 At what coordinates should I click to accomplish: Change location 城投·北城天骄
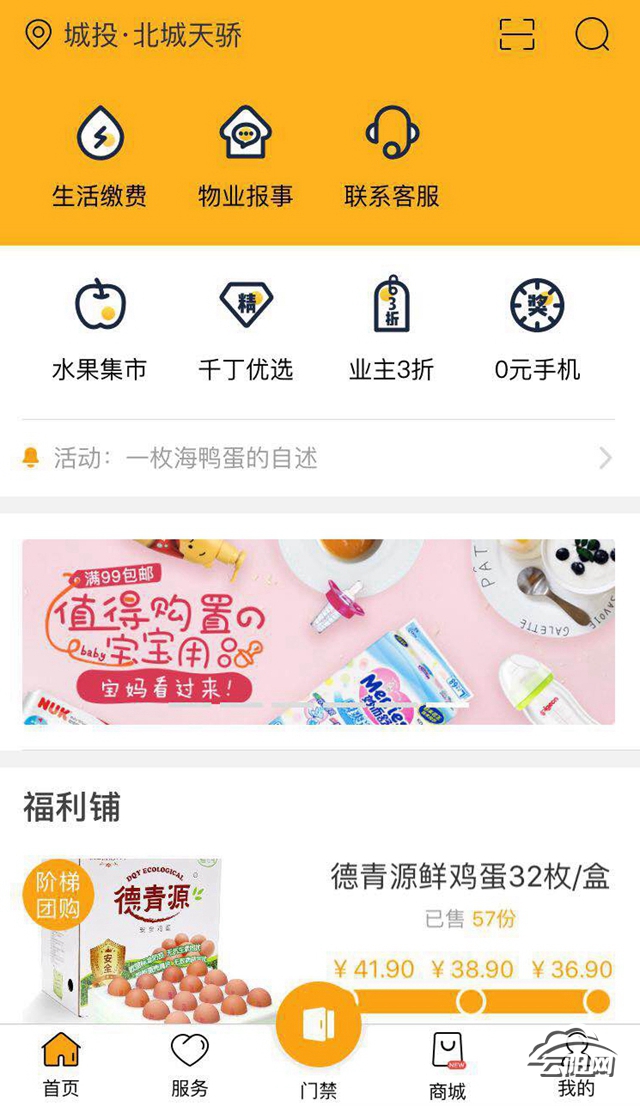135,36
